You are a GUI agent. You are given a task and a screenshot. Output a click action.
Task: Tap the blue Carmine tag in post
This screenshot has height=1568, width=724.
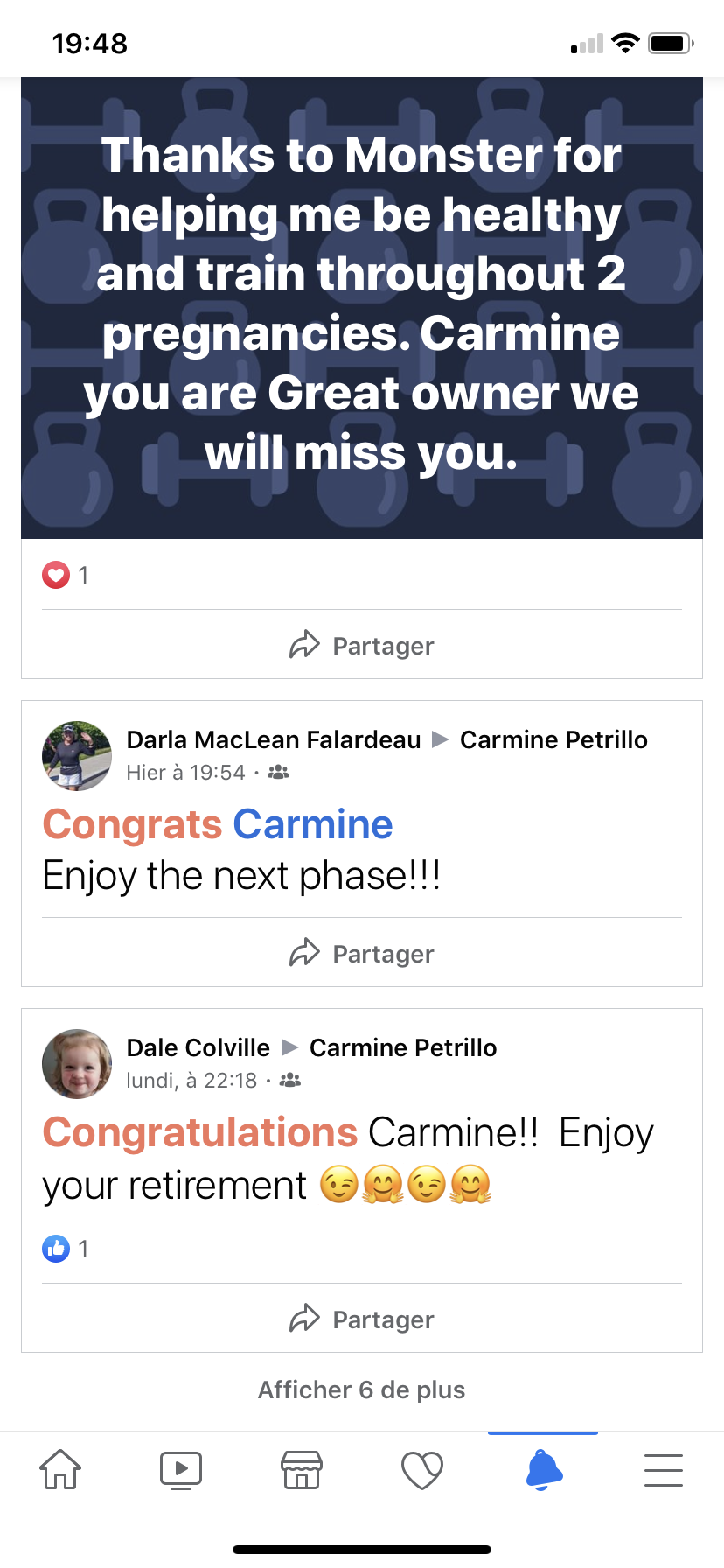click(313, 825)
